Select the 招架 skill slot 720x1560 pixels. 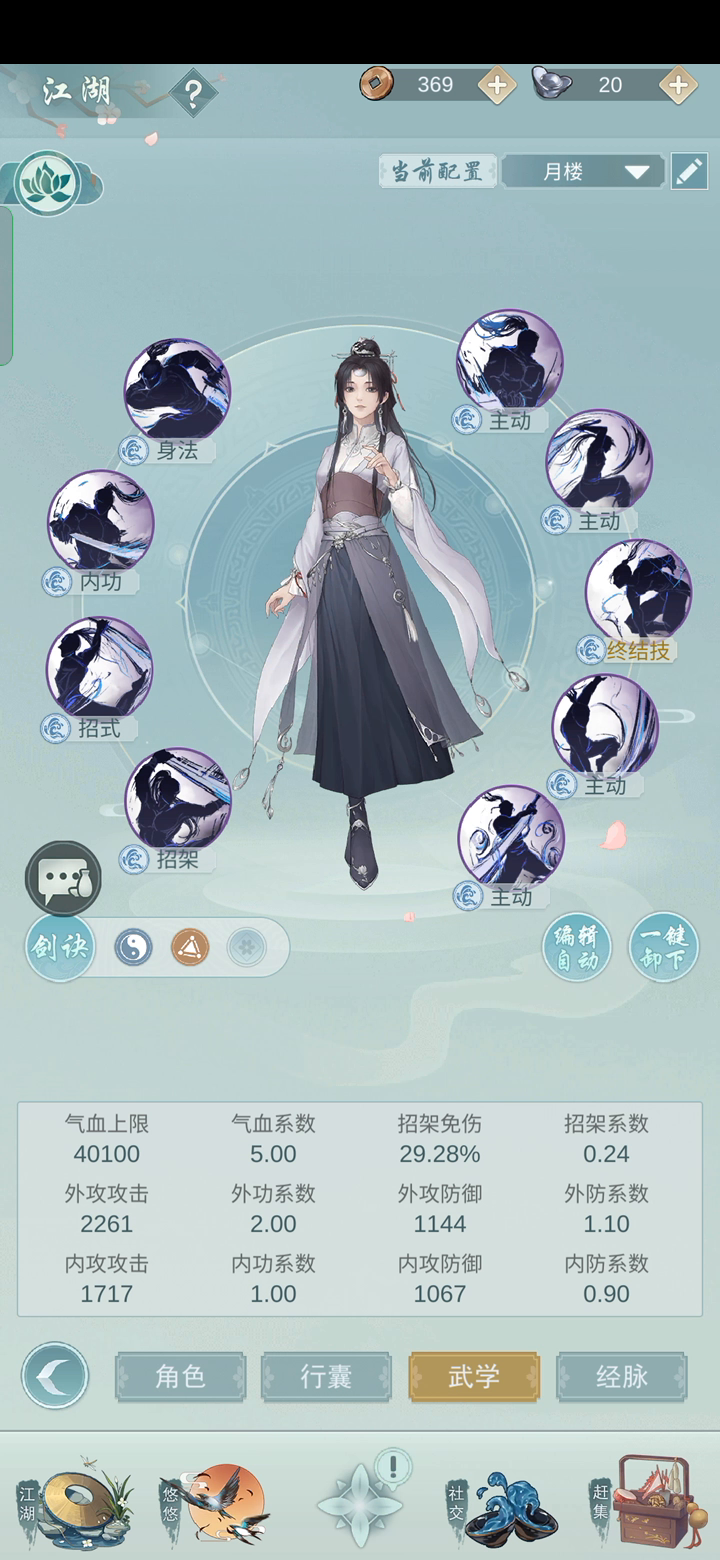click(177, 798)
